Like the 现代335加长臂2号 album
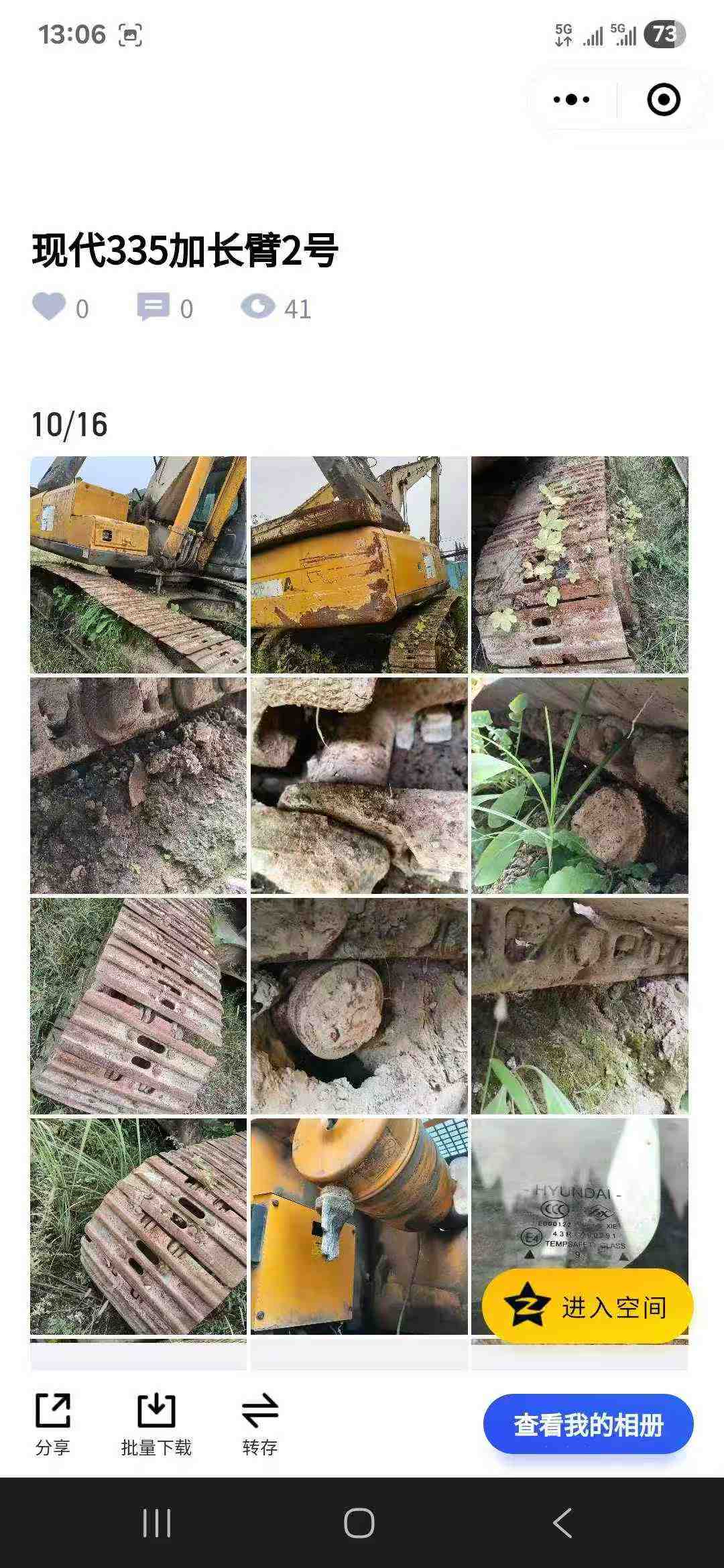 coord(49,308)
